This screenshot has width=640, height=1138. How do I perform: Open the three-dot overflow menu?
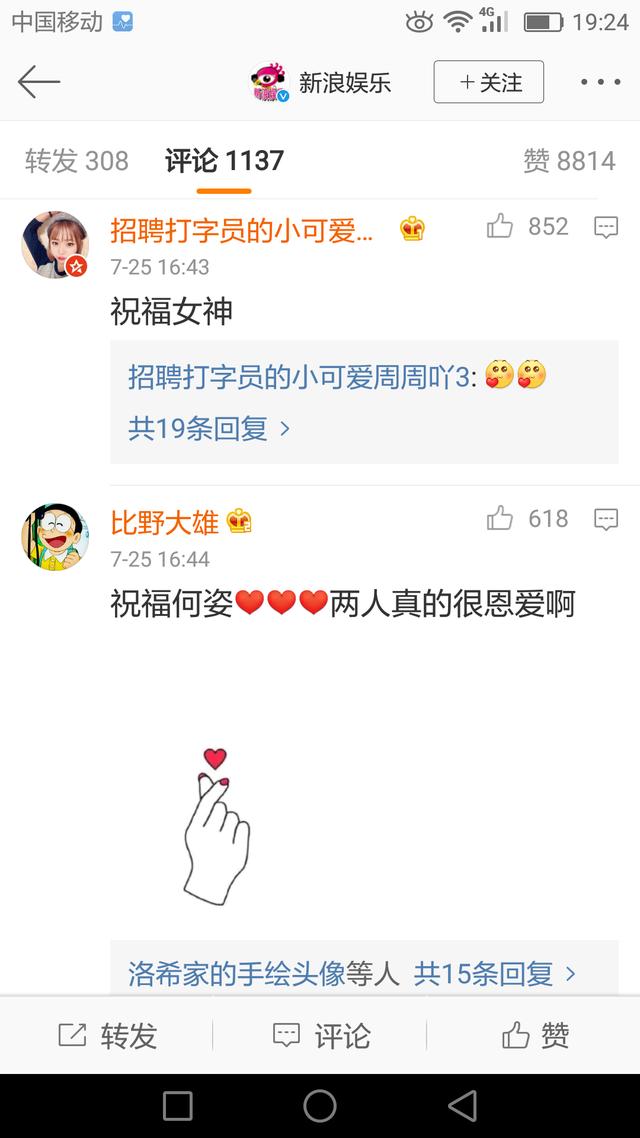(600, 82)
